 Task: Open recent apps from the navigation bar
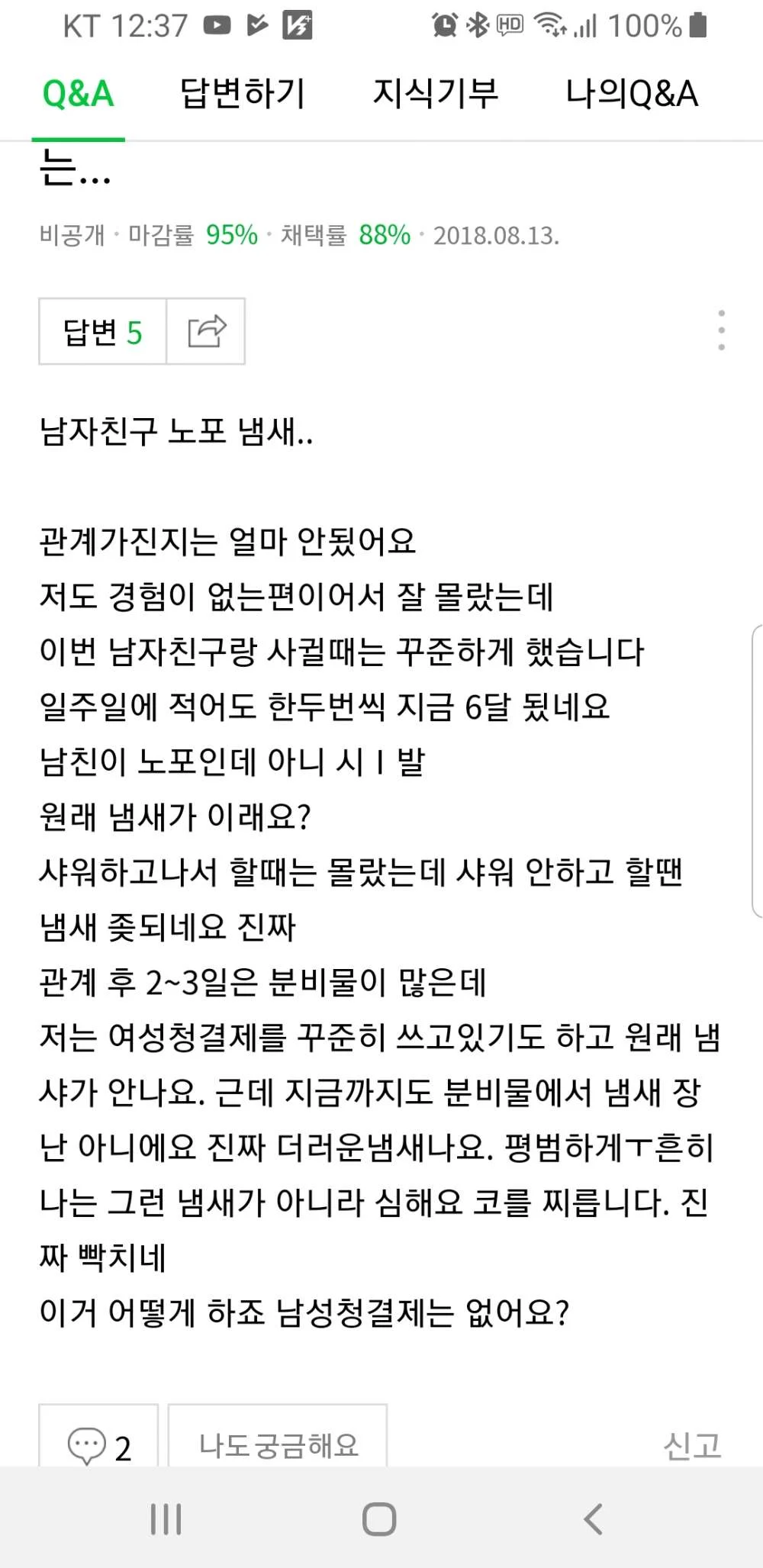tap(166, 1518)
